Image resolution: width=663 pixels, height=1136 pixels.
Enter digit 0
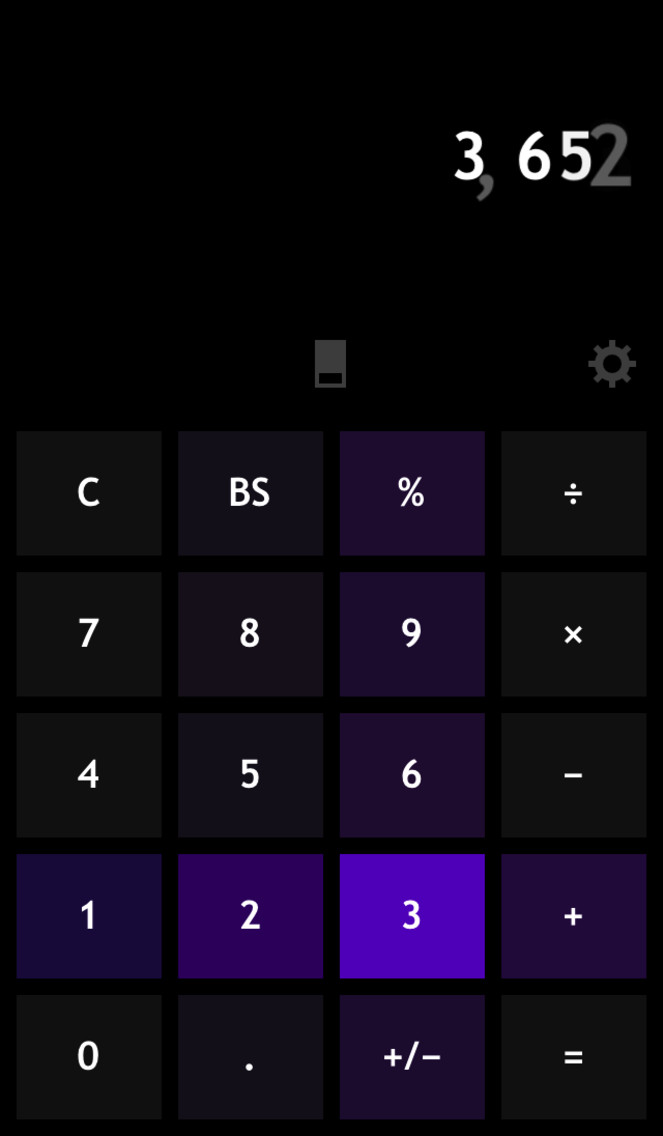pos(89,1057)
